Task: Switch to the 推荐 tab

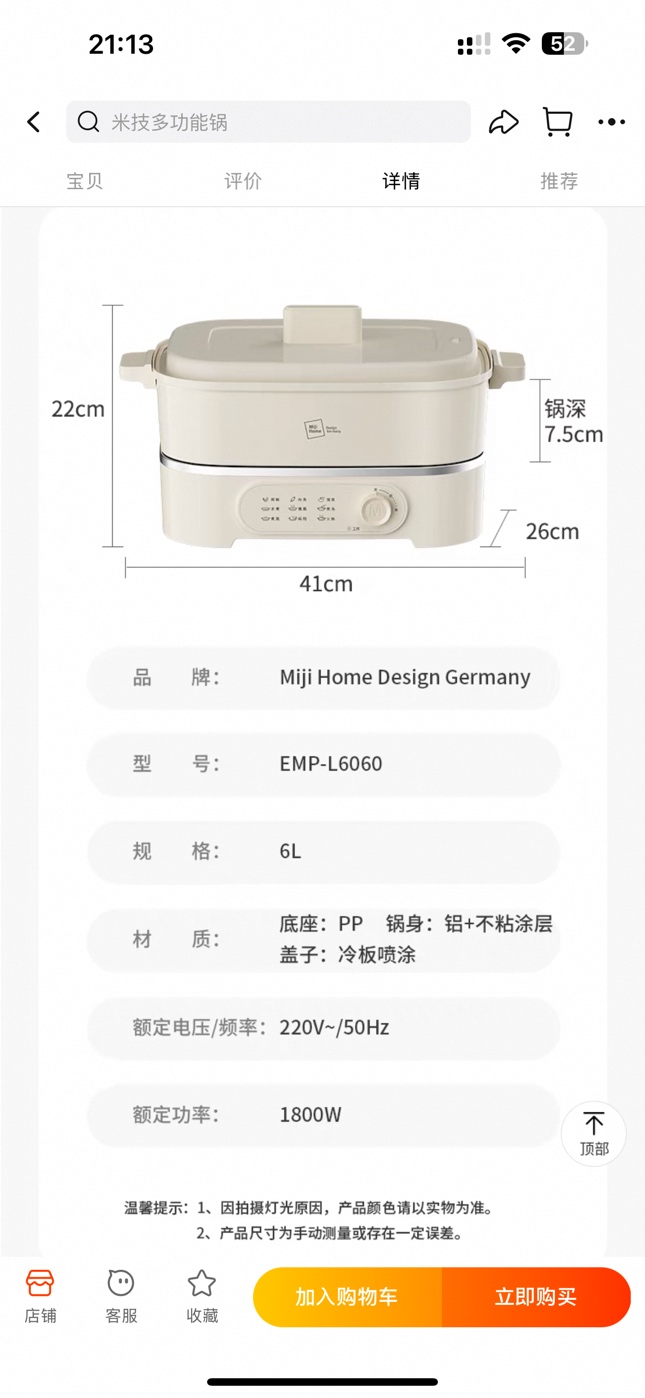Action: point(559,181)
